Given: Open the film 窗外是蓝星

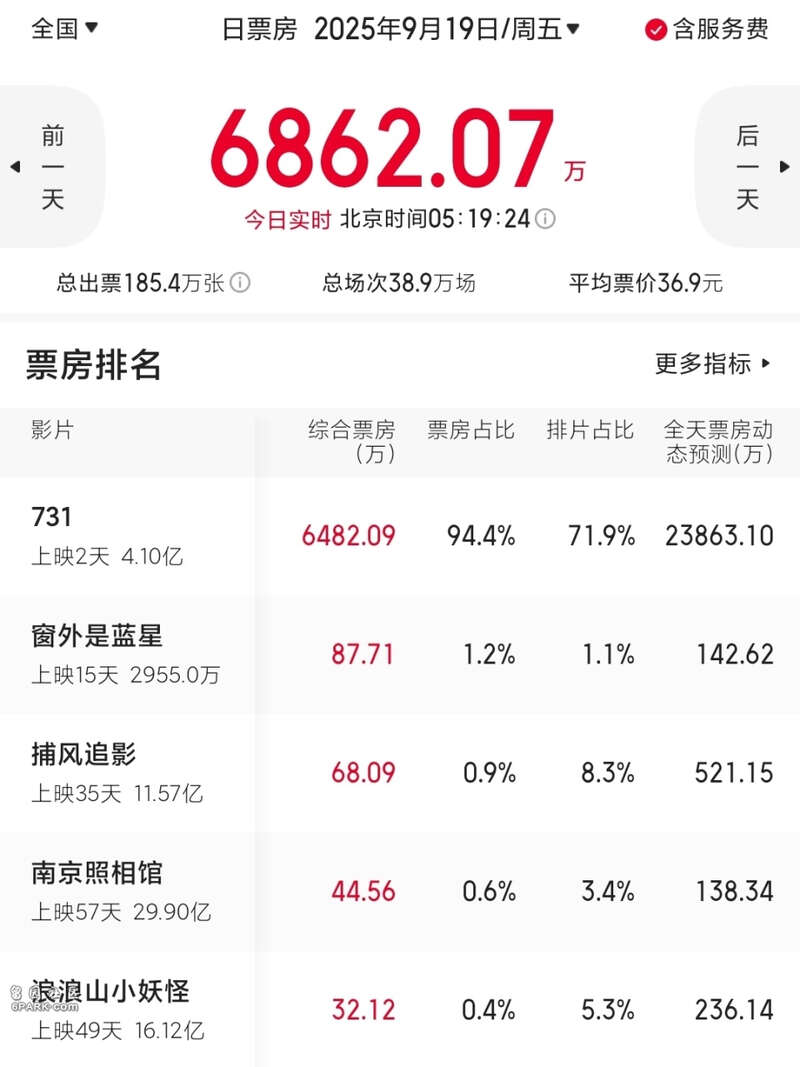Looking at the screenshot, I should point(97,636).
